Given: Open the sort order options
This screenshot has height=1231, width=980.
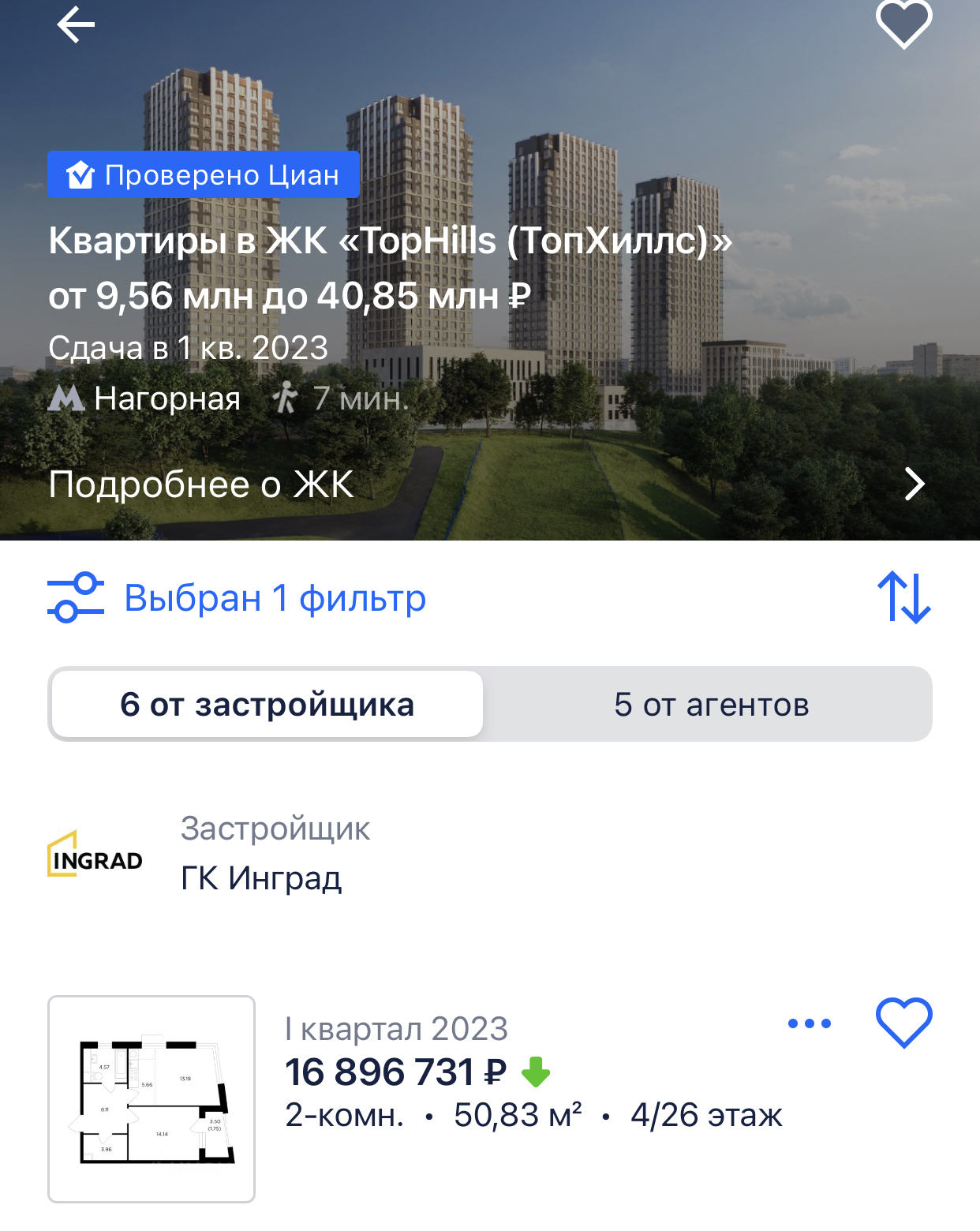Looking at the screenshot, I should tap(903, 597).
